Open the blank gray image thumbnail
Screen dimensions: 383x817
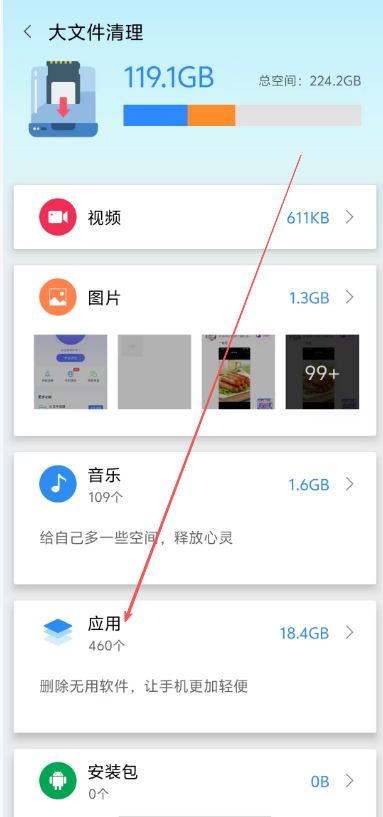(x=154, y=372)
